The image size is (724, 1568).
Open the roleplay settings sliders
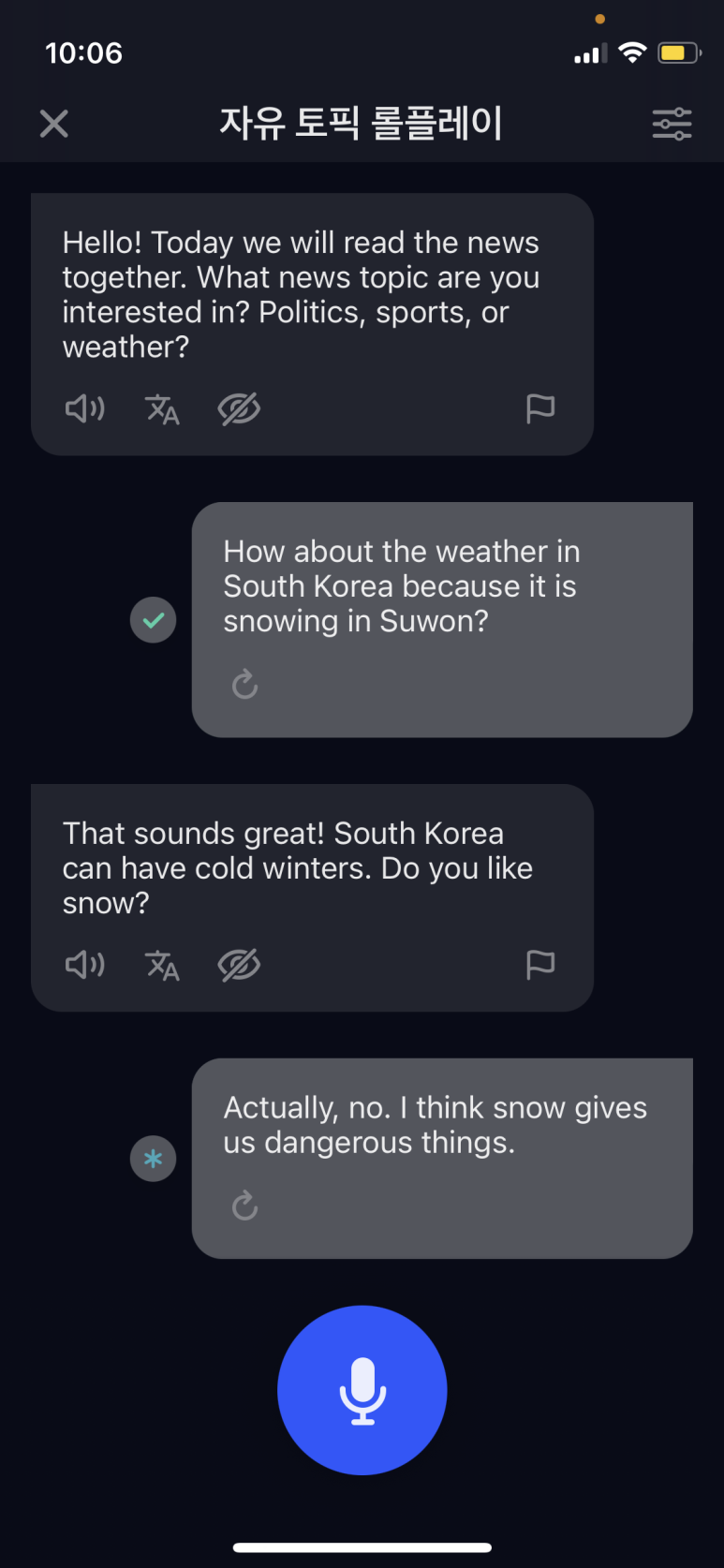pyautogui.click(x=672, y=124)
